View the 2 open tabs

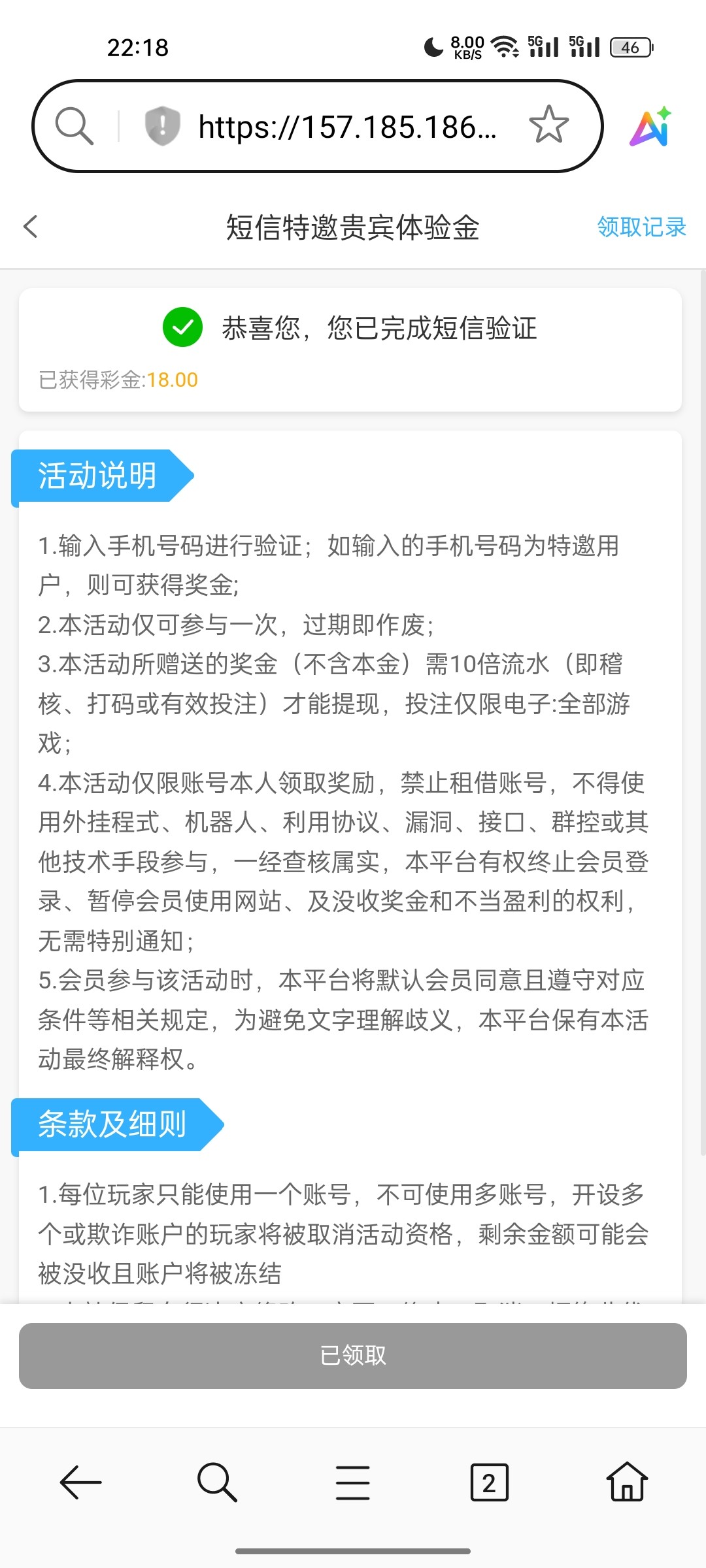(x=489, y=1482)
